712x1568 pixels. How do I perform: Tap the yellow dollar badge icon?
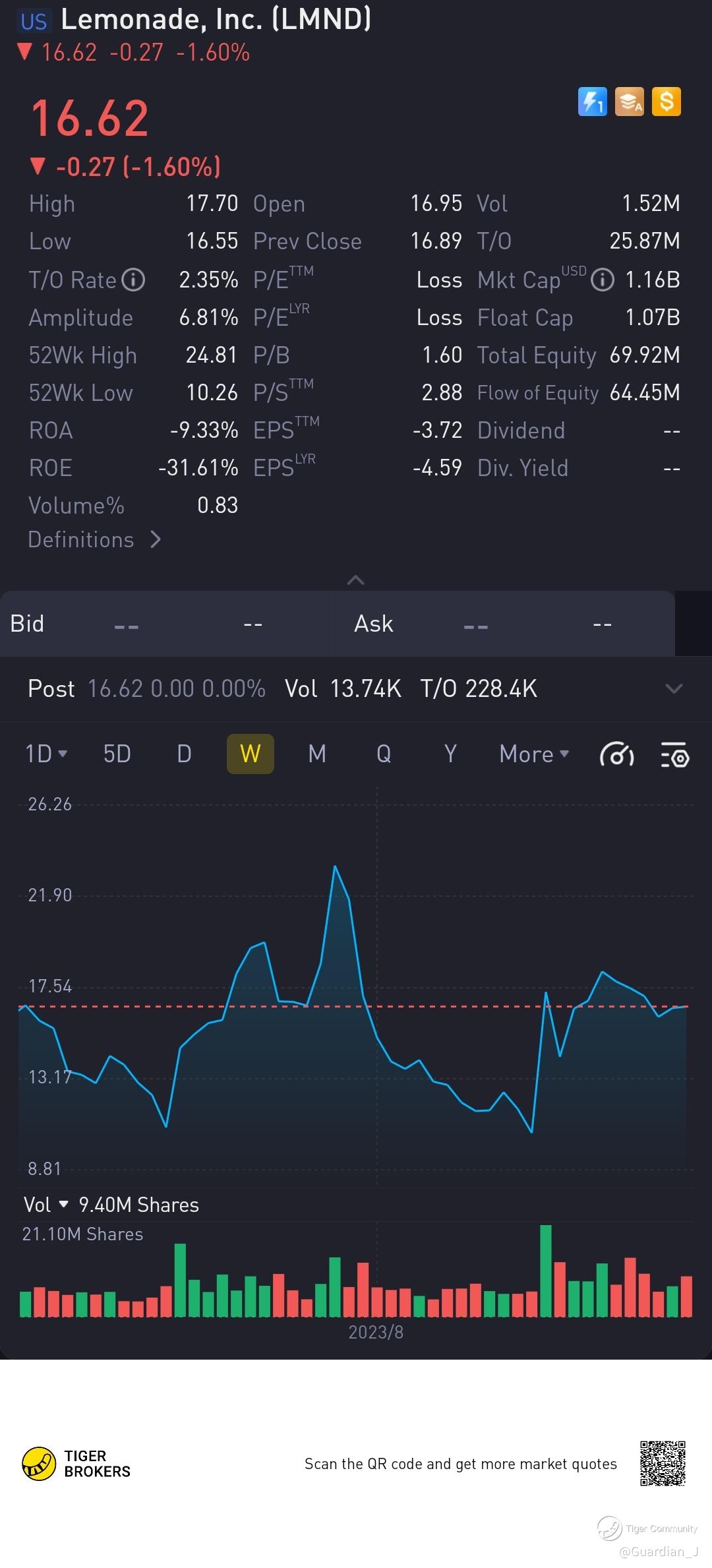(x=667, y=102)
